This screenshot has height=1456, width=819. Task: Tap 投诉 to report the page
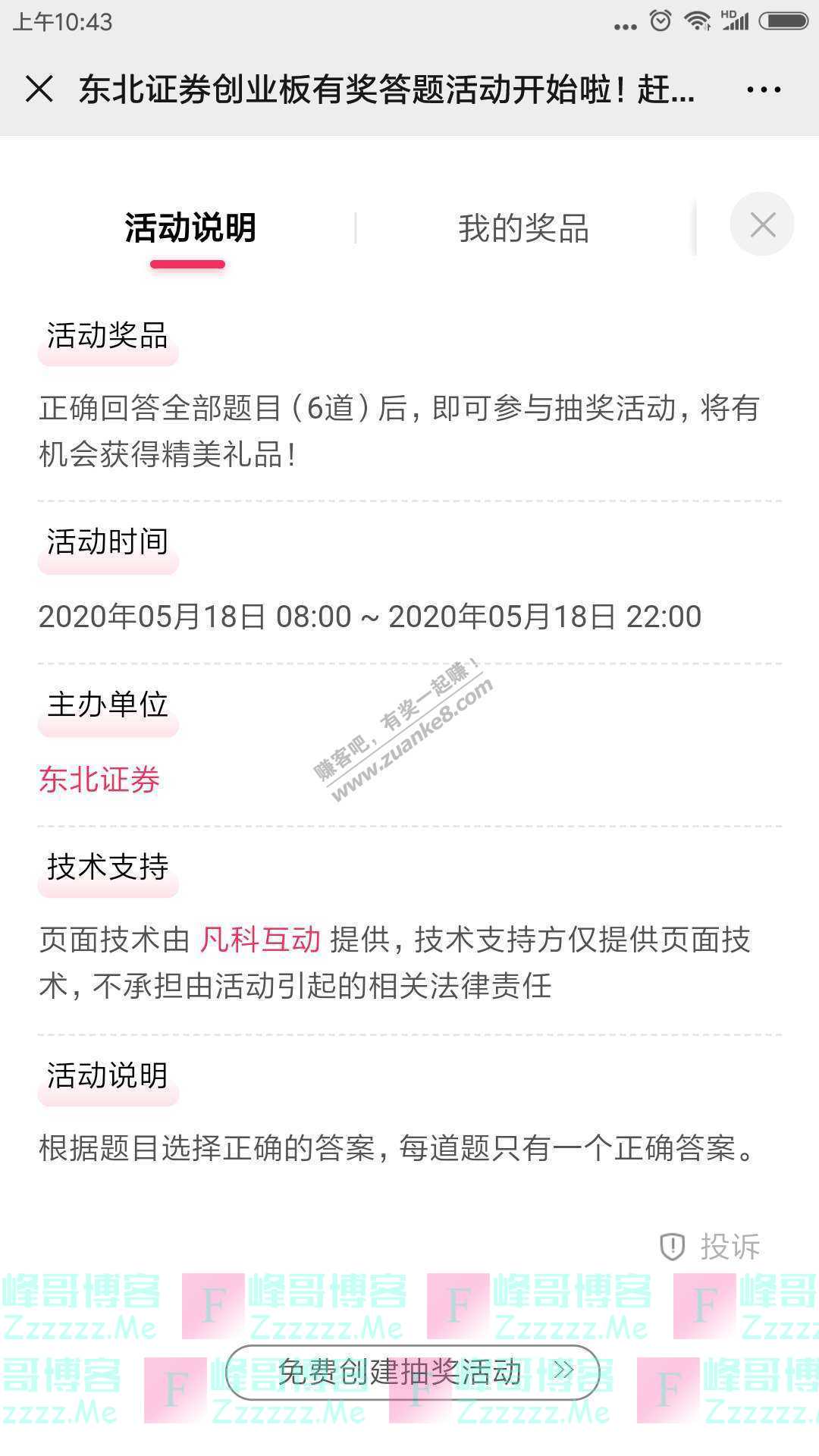(730, 1244)
